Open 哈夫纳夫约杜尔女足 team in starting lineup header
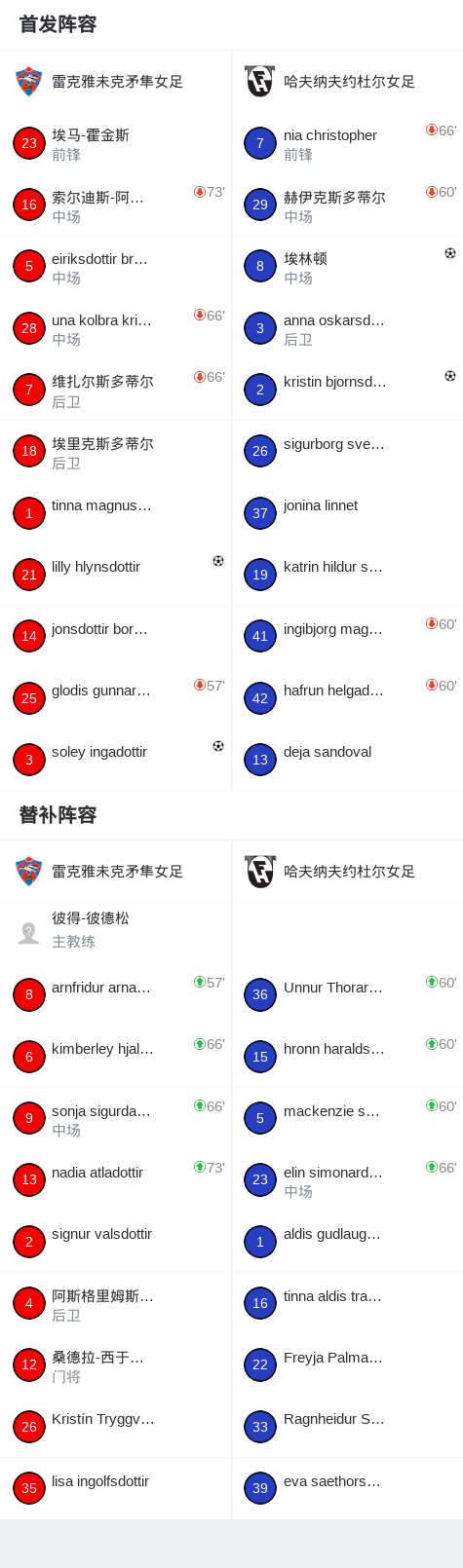 click(347, 82)
